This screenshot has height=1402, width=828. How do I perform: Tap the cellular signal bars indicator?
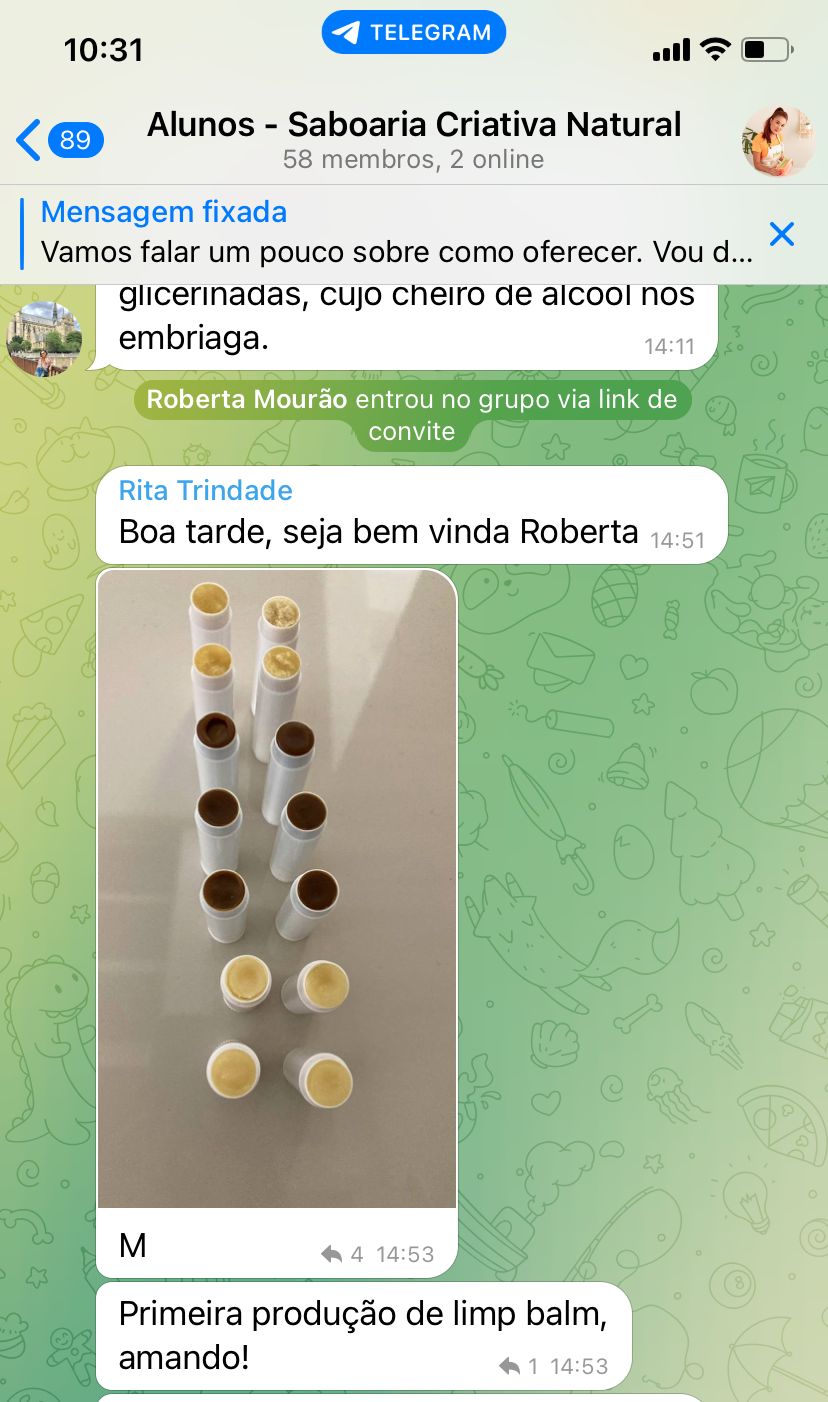(672, 46)
